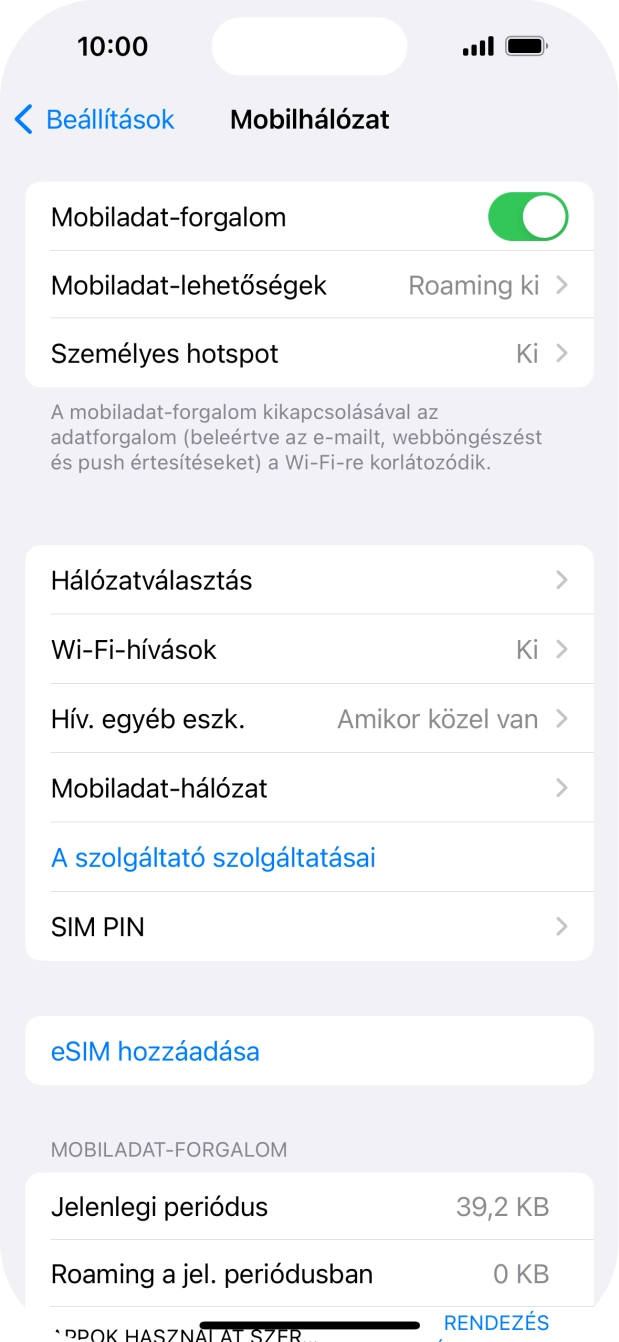Turn off the Mobiladat-forgalom switch
The width and height of the screenshot is (619, 1342).
[527, 217]
